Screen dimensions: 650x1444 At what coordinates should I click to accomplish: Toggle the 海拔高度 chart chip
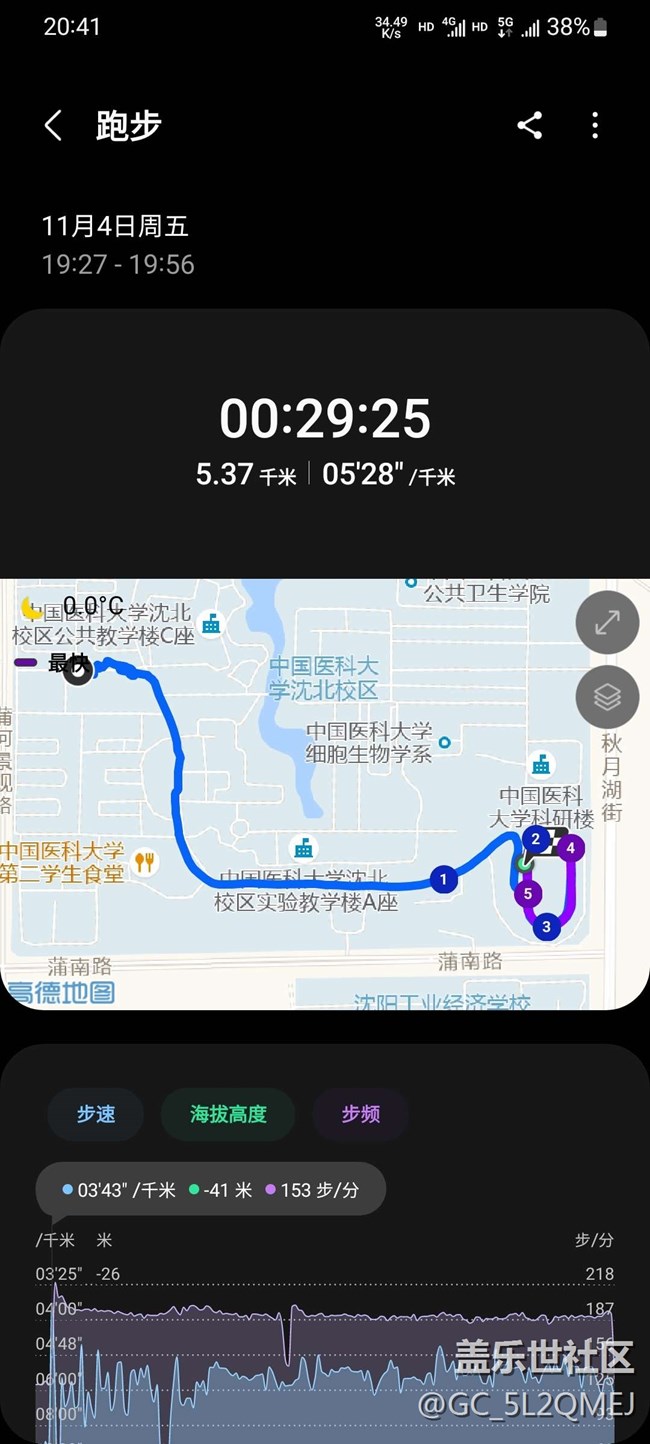click(228, 1114)
